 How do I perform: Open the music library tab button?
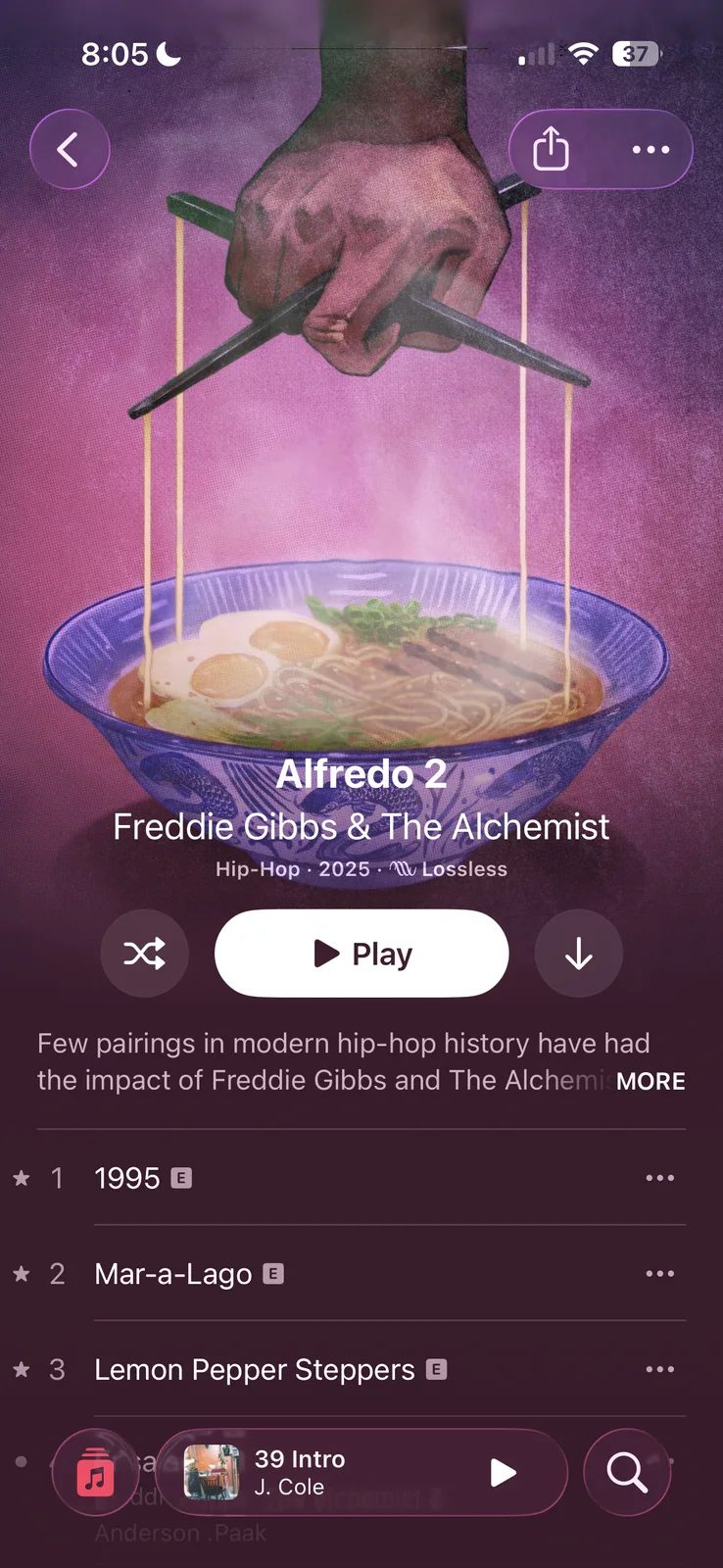pos(95,1473)
